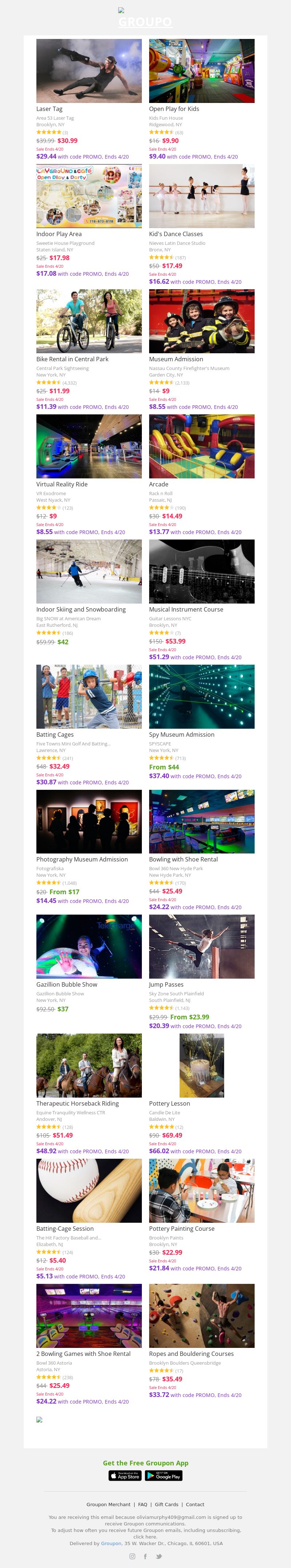The height and width of the screenshot is (1568, 291).
Task: View the Spy Museum Admission deal
Action: coord(202,696)
